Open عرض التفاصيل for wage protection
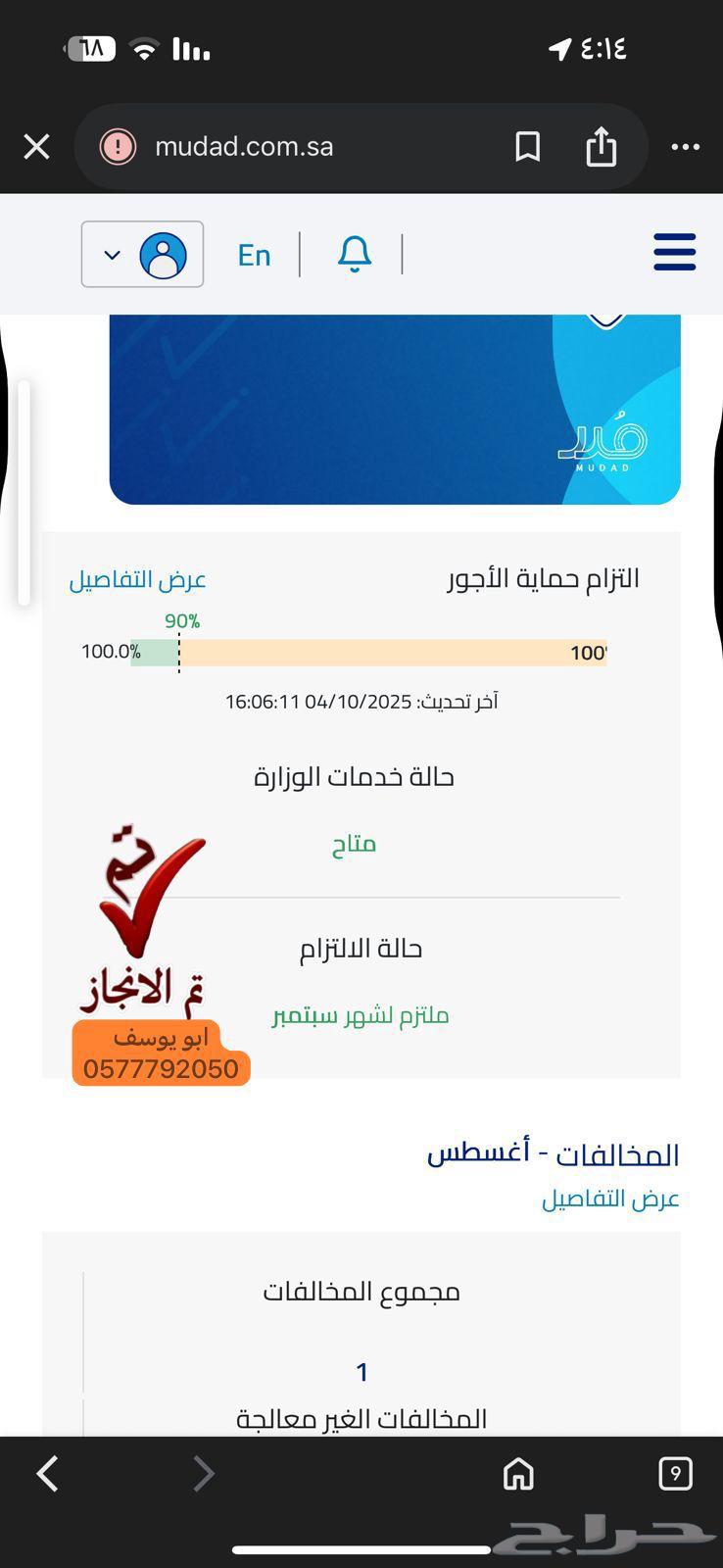The image size is (723, 1568). 136,579
